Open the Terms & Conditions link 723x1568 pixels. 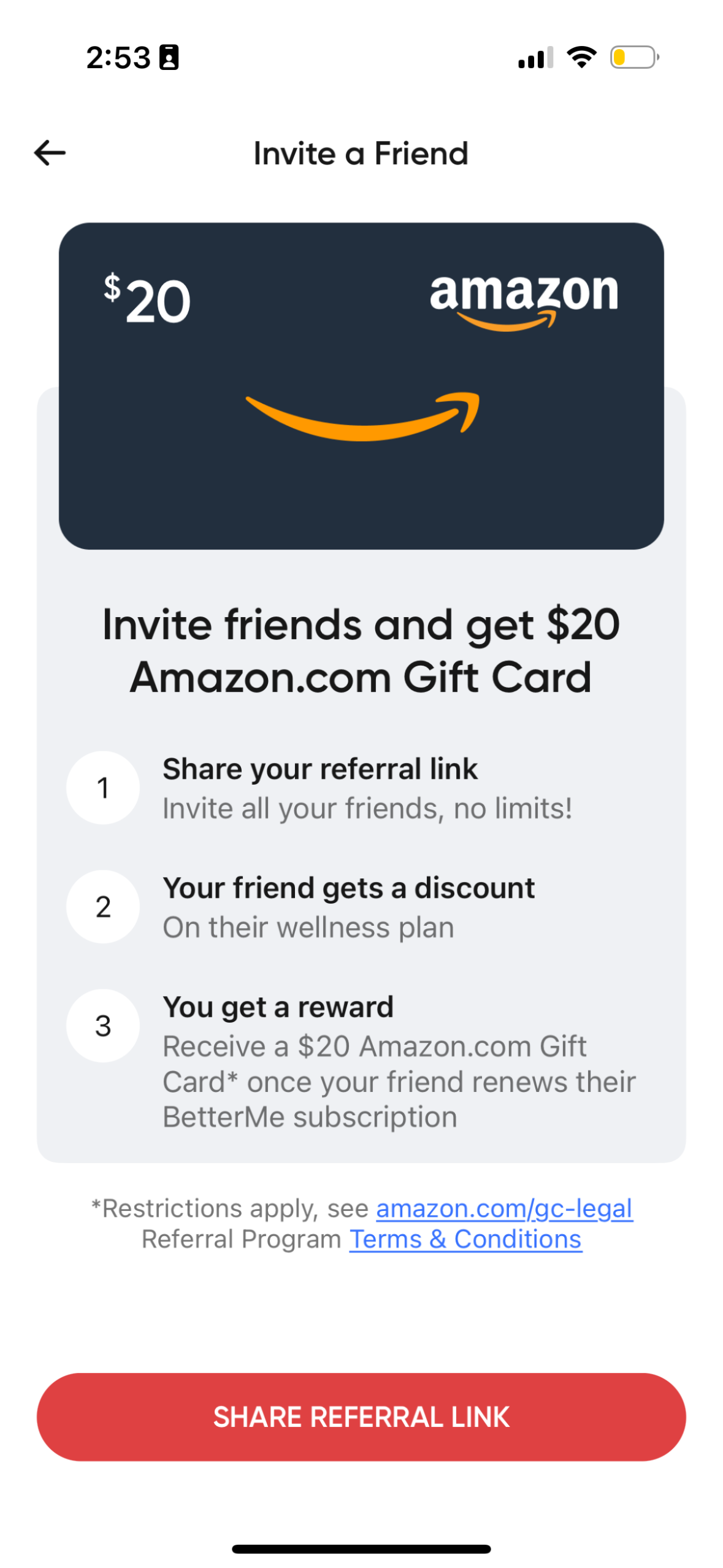pos(465,1239)
